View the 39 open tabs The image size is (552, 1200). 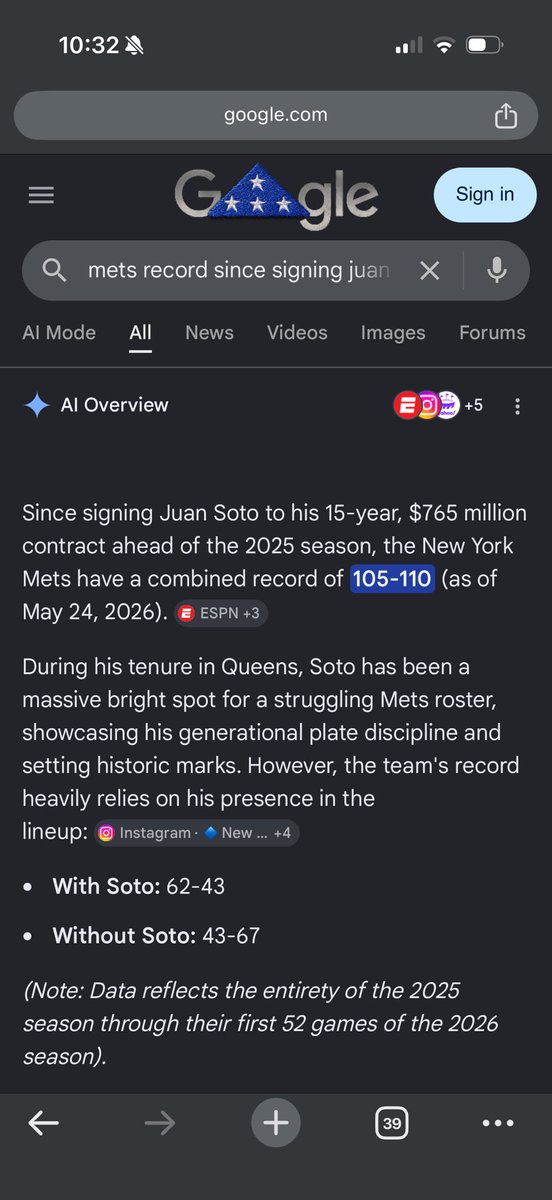[x=392, y=1124]
